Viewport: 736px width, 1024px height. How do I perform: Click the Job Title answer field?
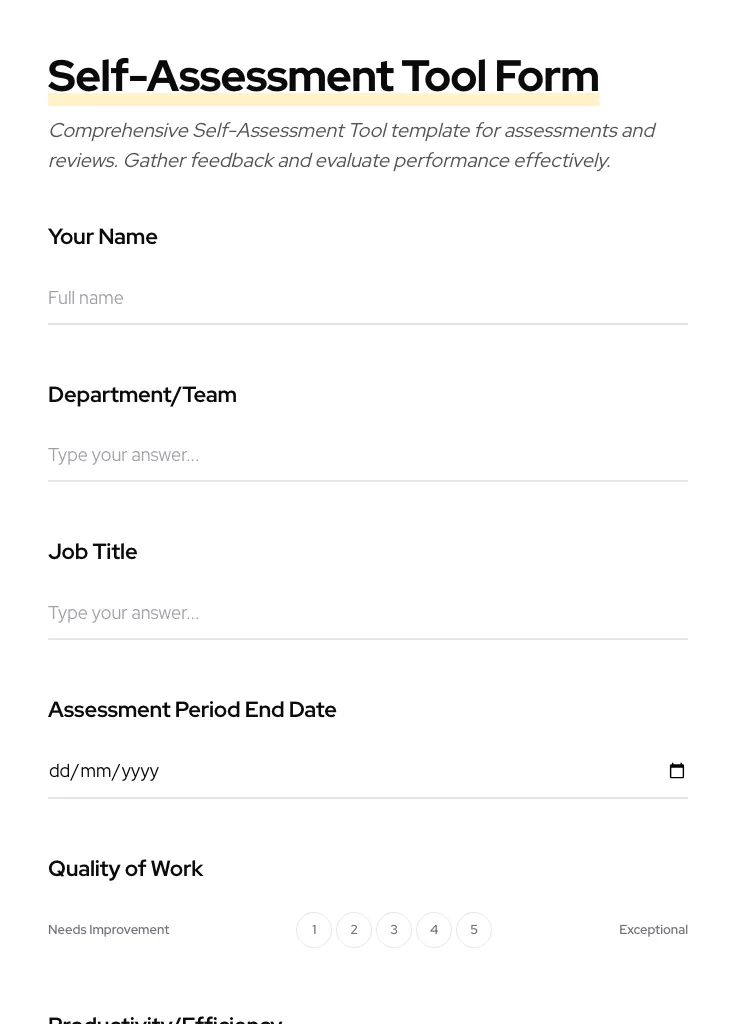pos(300,613)
